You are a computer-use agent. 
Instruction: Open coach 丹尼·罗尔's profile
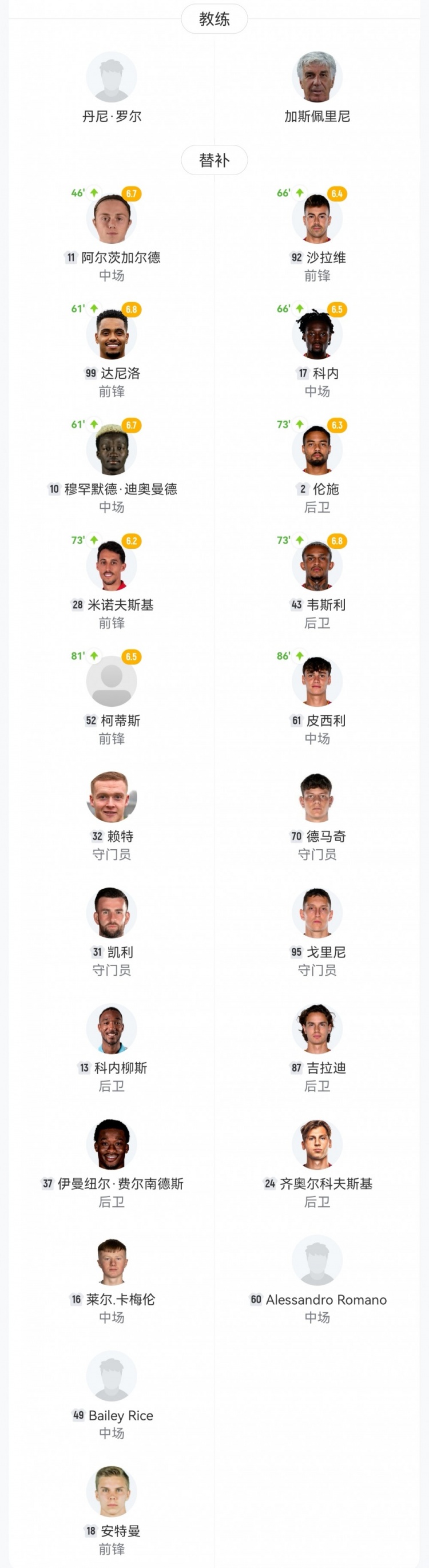coord(112,77)
